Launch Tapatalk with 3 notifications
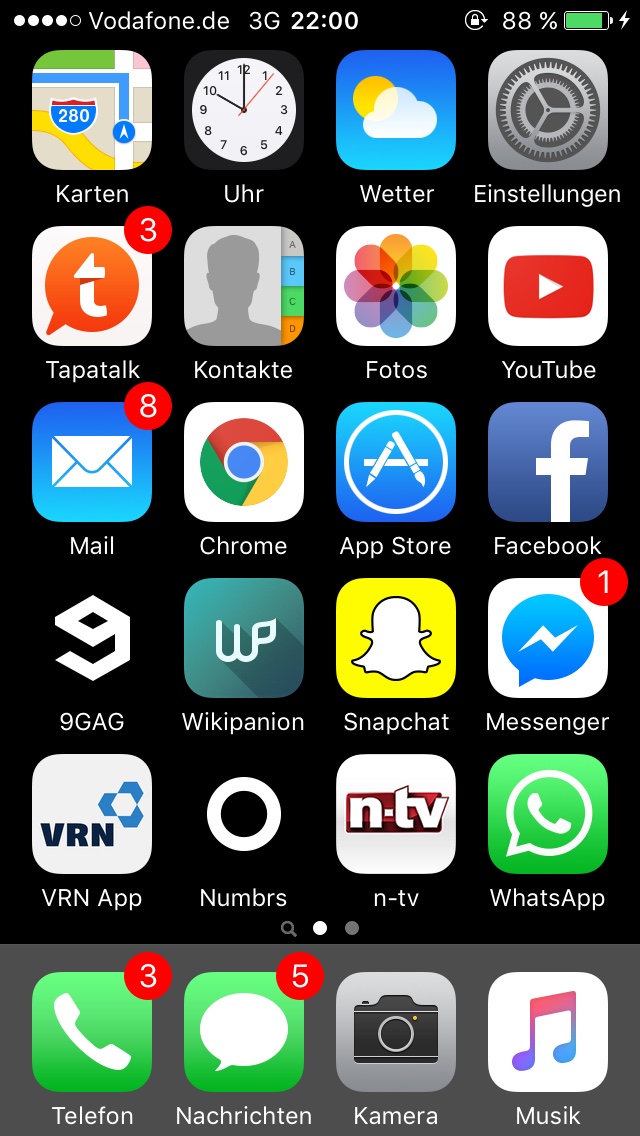Image resolution: width=640 pixels, height=1136 pixels. tap(92, 286)
